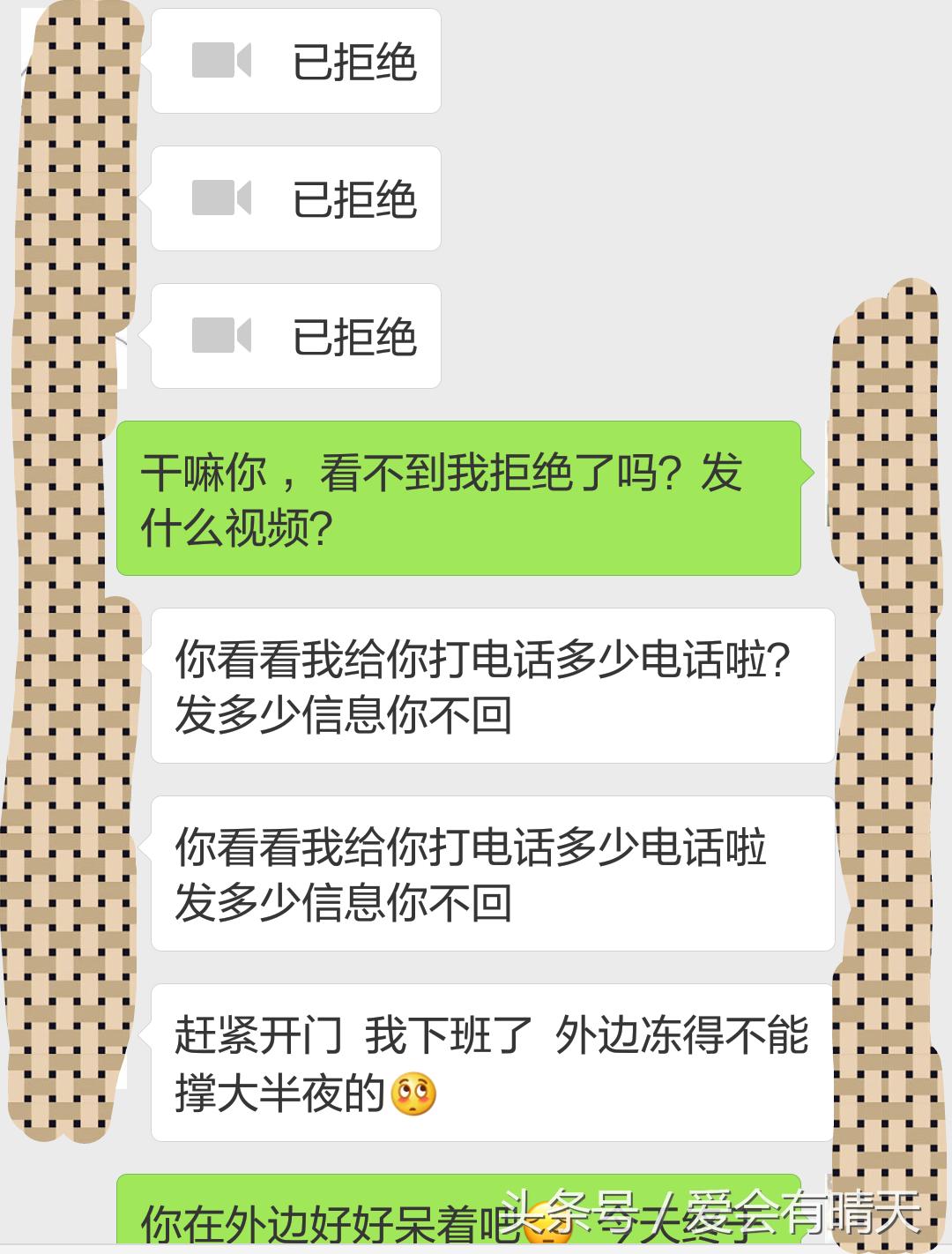Viewport: 952px width, 1254px height.
Task: Select the third 已拒绝 rejected call entry
Action: [x=297, y=336]
